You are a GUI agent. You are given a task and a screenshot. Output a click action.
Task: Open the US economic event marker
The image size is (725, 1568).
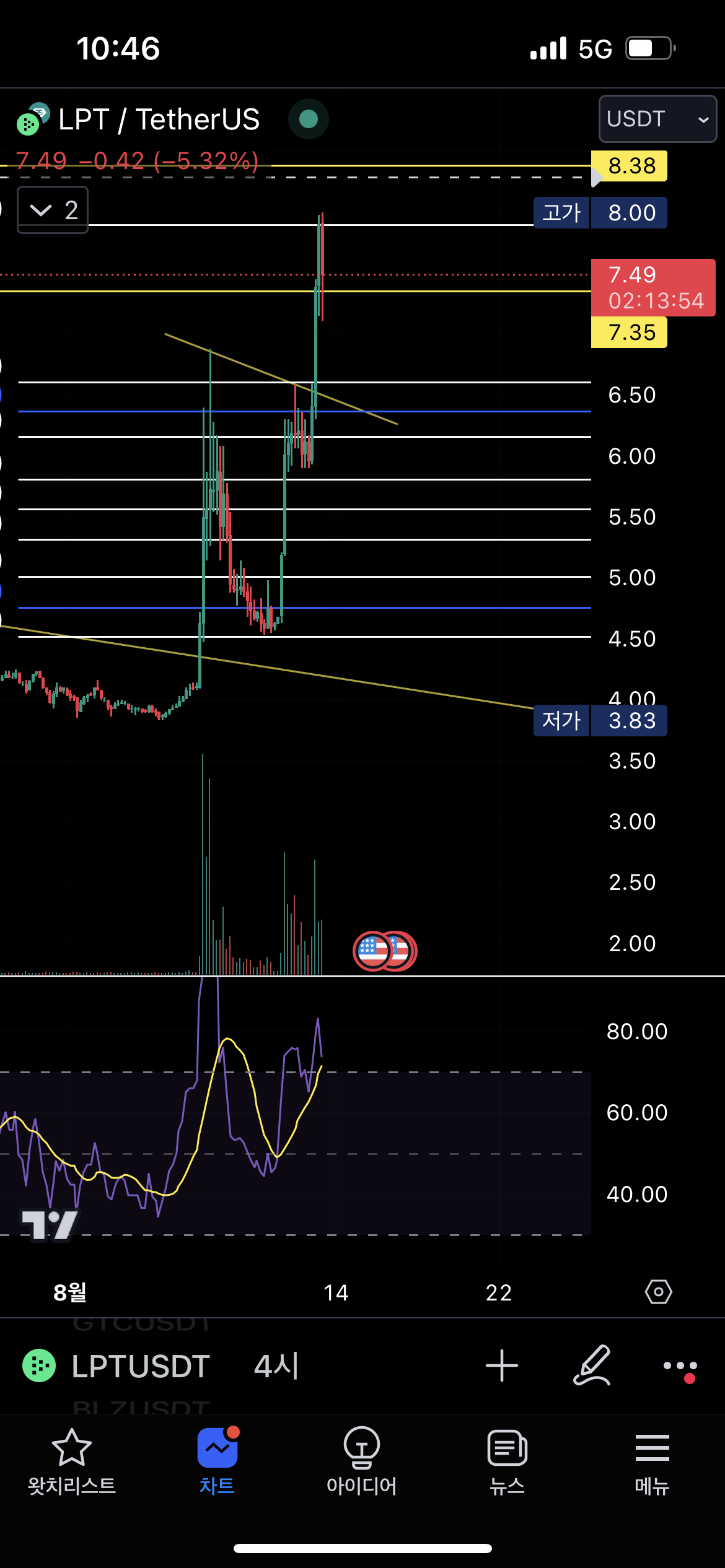click(x=374, y=951)
